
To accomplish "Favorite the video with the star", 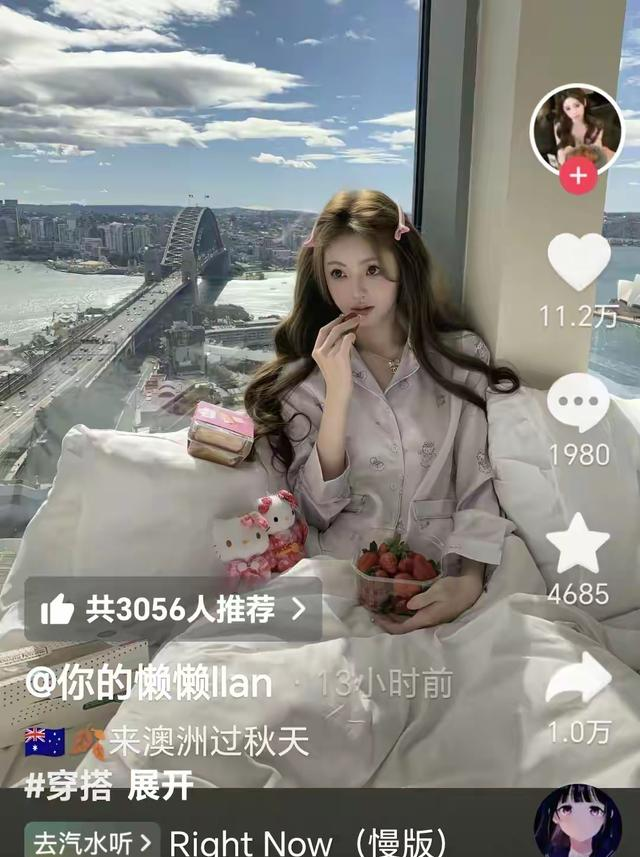I will point(578,544).
